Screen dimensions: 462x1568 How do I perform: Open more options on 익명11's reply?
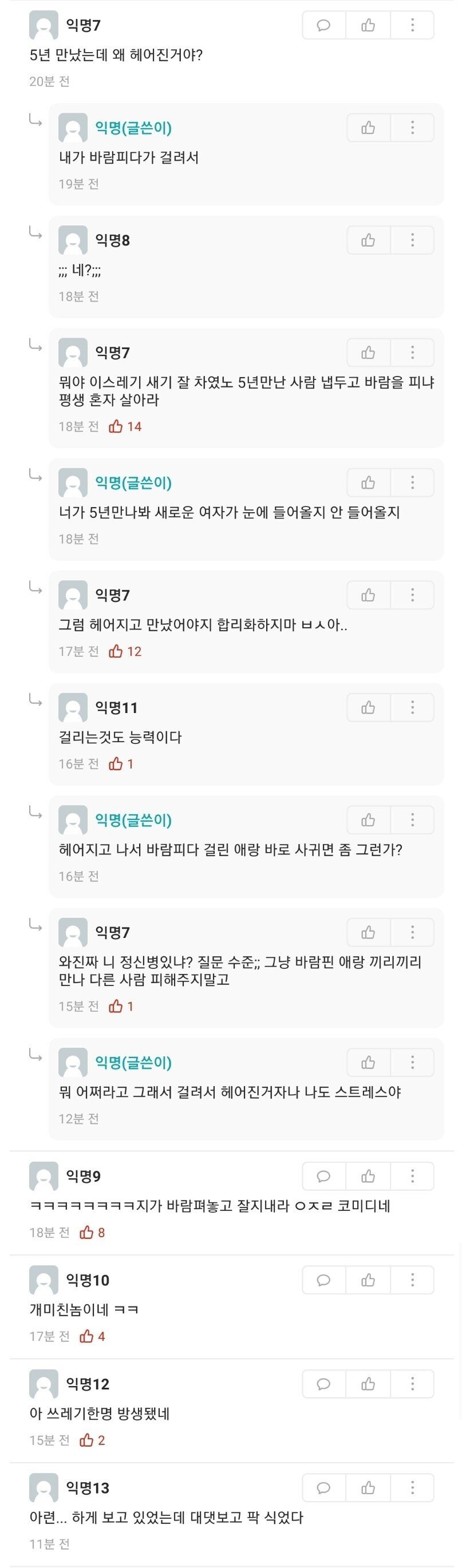pyautogui.click(x=412, y=707)
